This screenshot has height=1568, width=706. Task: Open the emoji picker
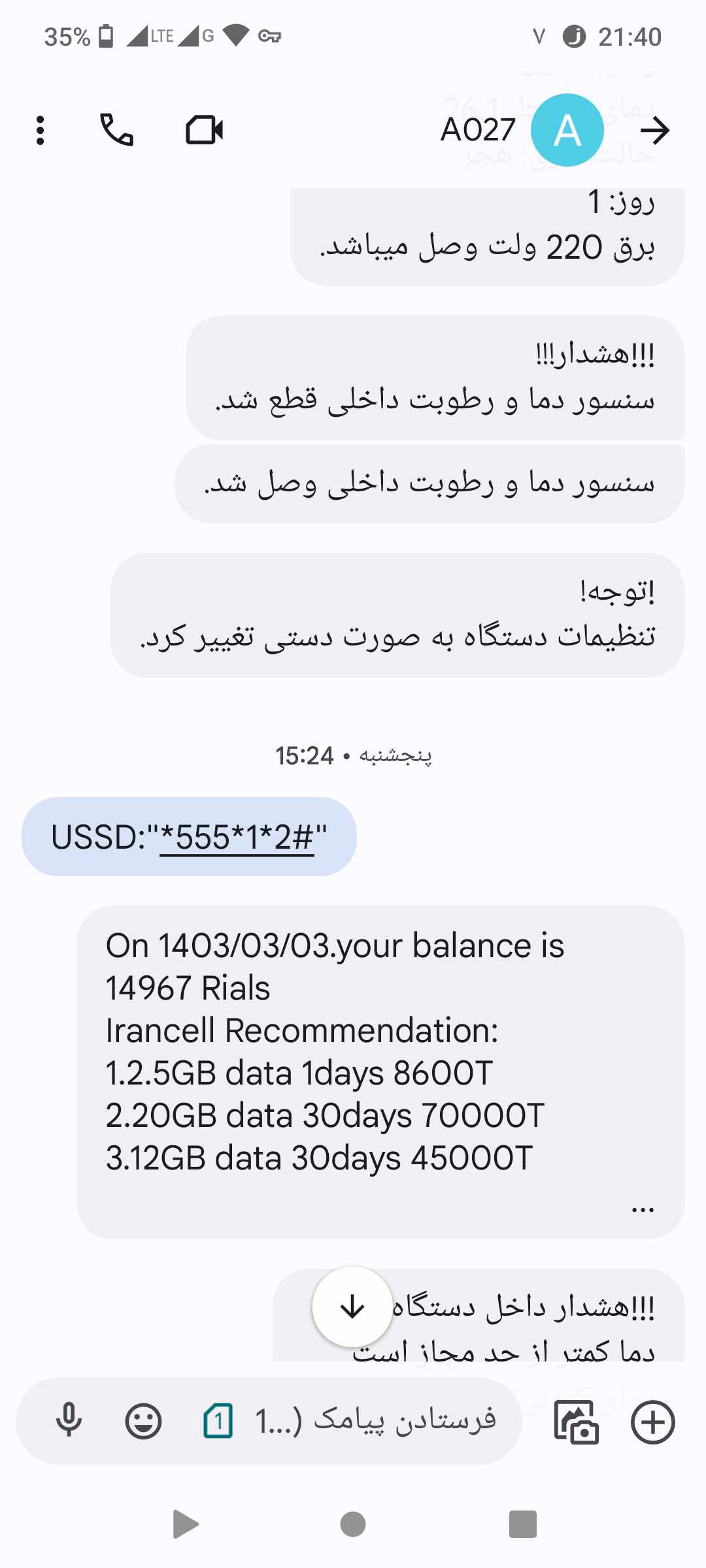pyautogui.click(x=143, y=1421)
